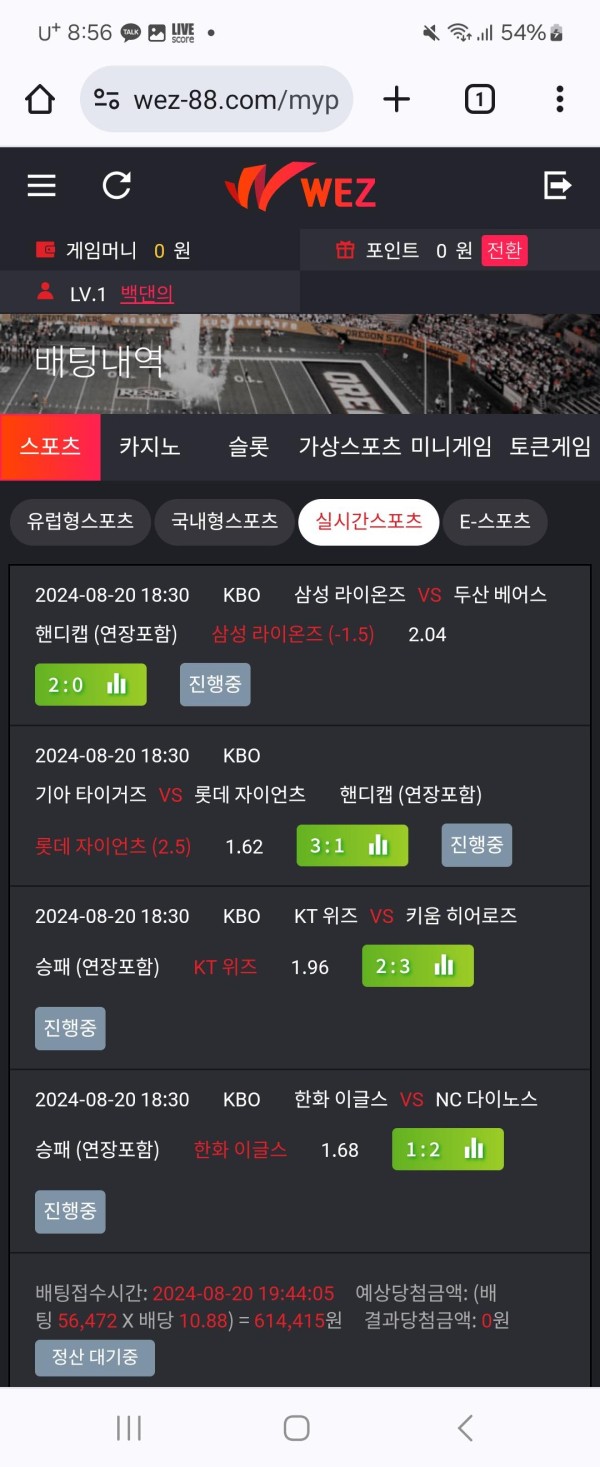This screenshot has height=1467, width=600.
Task: Open the 백댄의 profile link
Action: tap(147, 294)
